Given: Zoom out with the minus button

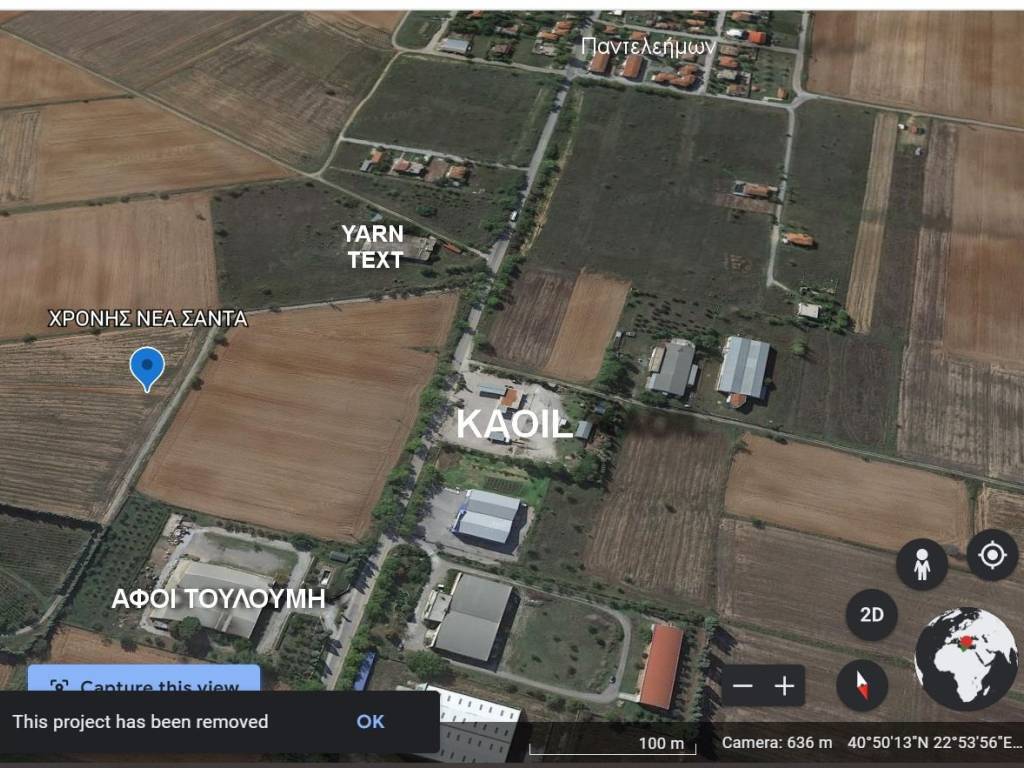Looking at the screenshot, I should pos(742,686).
